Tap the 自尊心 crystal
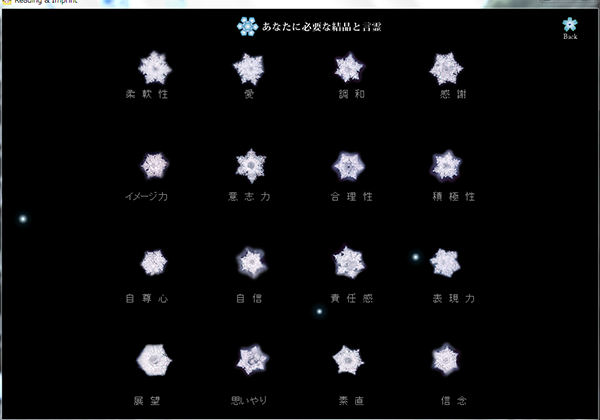The width and height of the screenshot is (600, 420). click(x=153, y=263)
